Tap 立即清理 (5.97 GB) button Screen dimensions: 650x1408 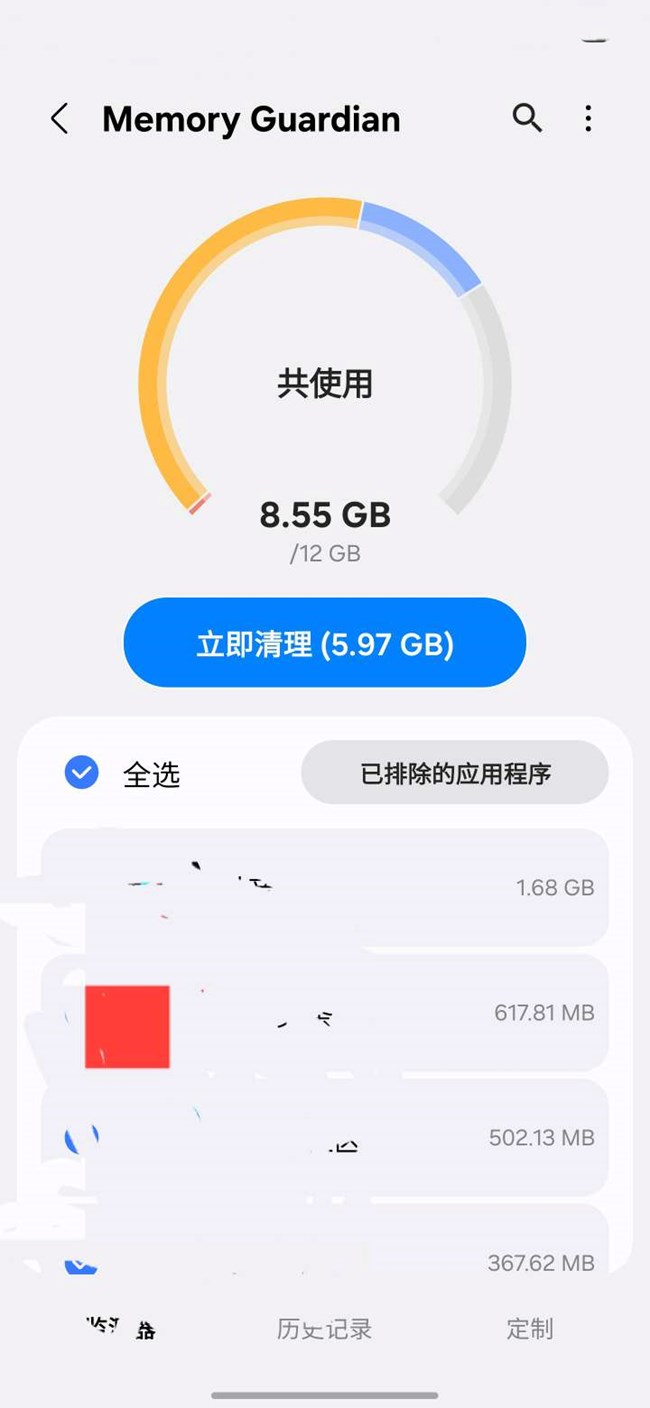[325, 643]
